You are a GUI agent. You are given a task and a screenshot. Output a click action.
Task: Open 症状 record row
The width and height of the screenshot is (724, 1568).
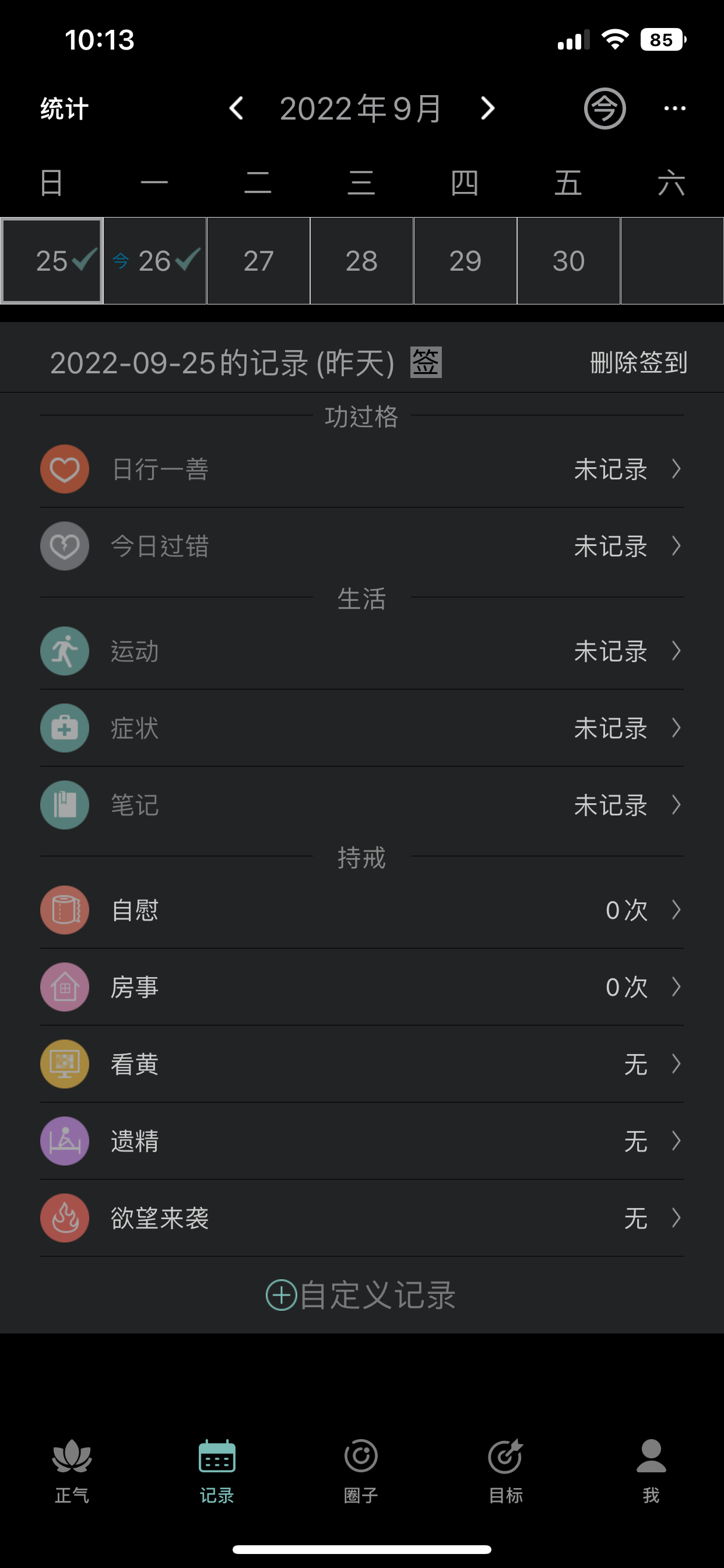362,728
